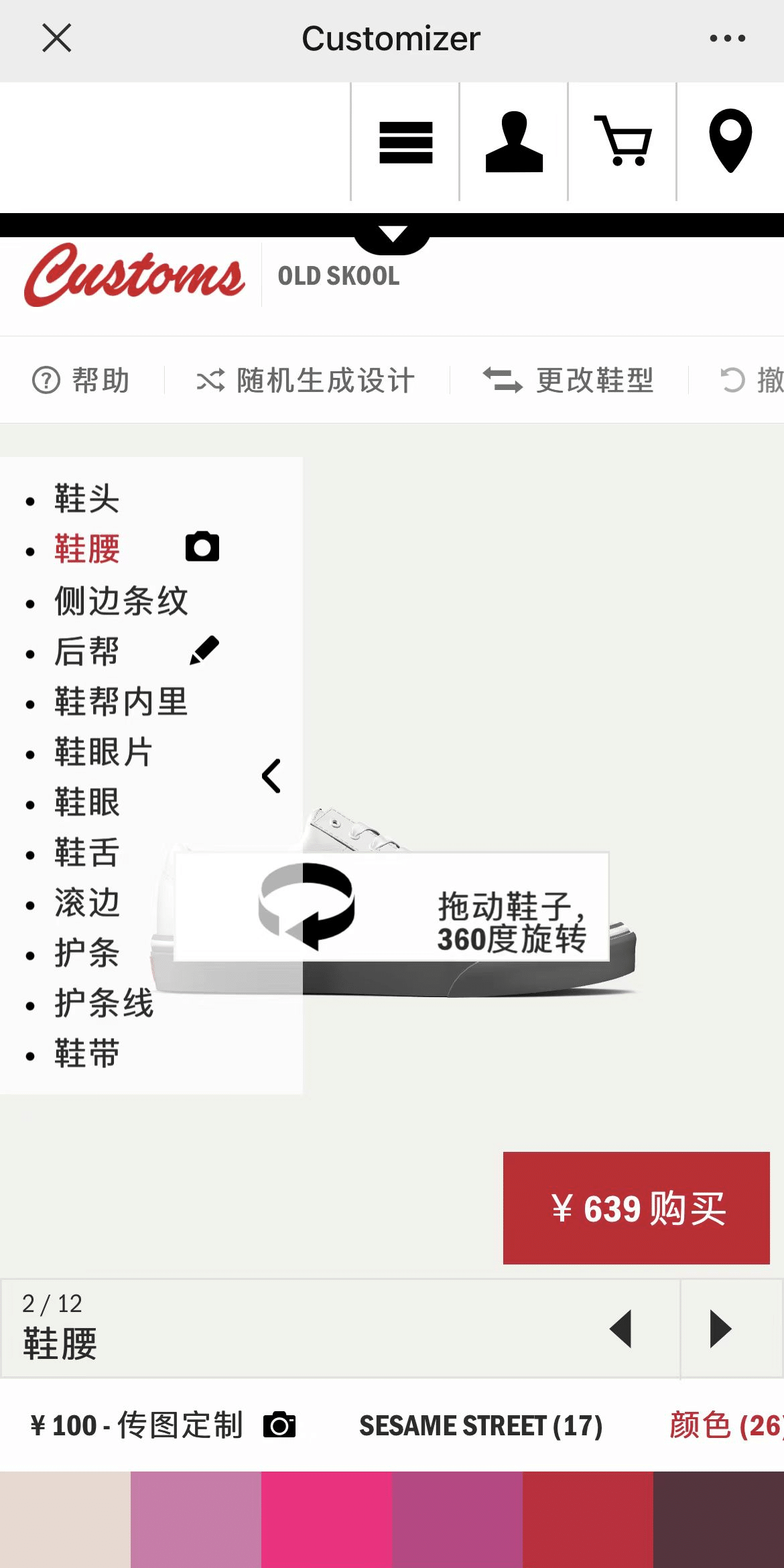The width and height of the screenshot is (784, 1568).
Task: Switch to SESAME STREET (17) patterns
Action: point(480,1425)
